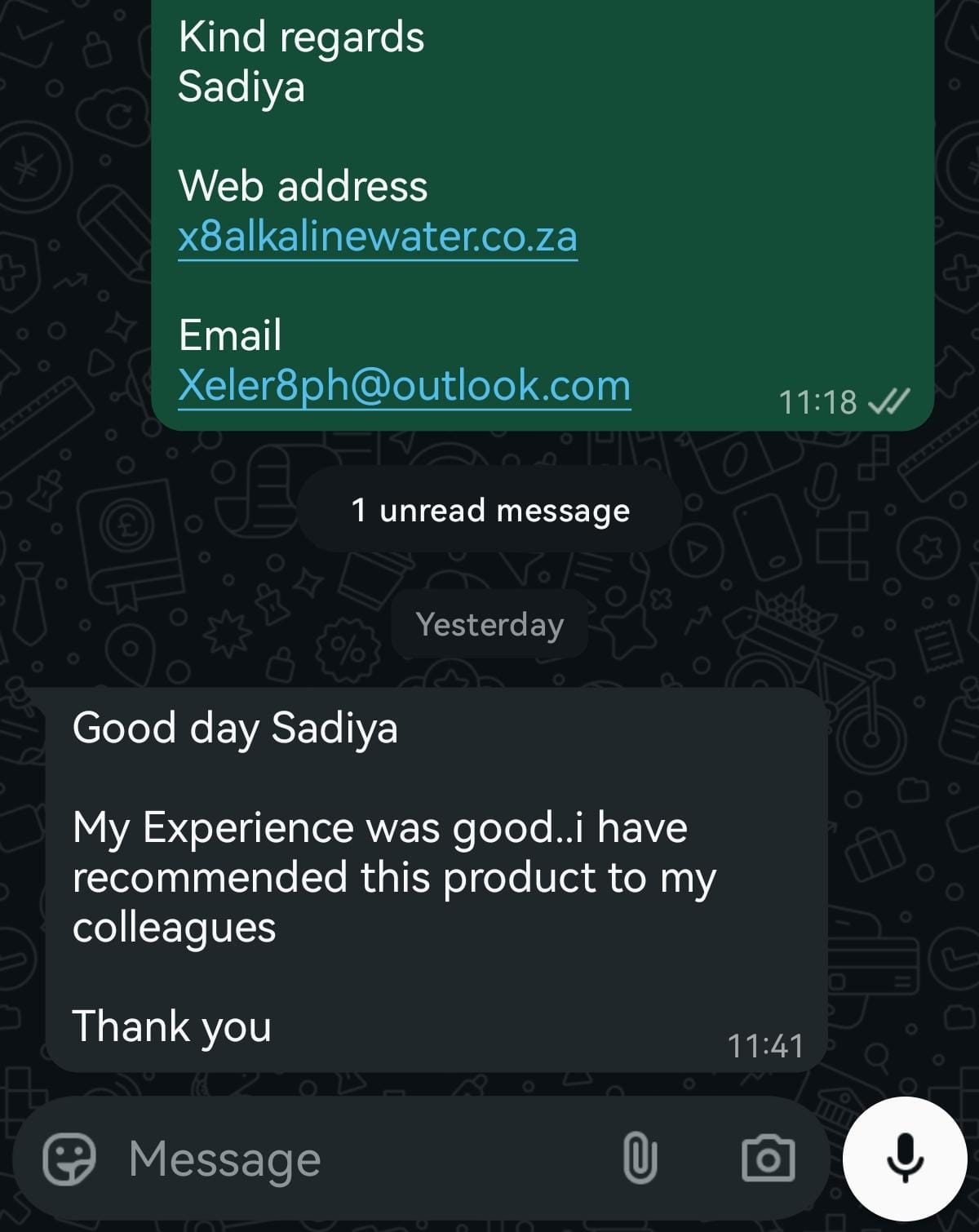Viewport: 979px width, 1232px height.
Task: Tap the microphone voice message button
Action: pyautogui.click(x=904, y=1158)
